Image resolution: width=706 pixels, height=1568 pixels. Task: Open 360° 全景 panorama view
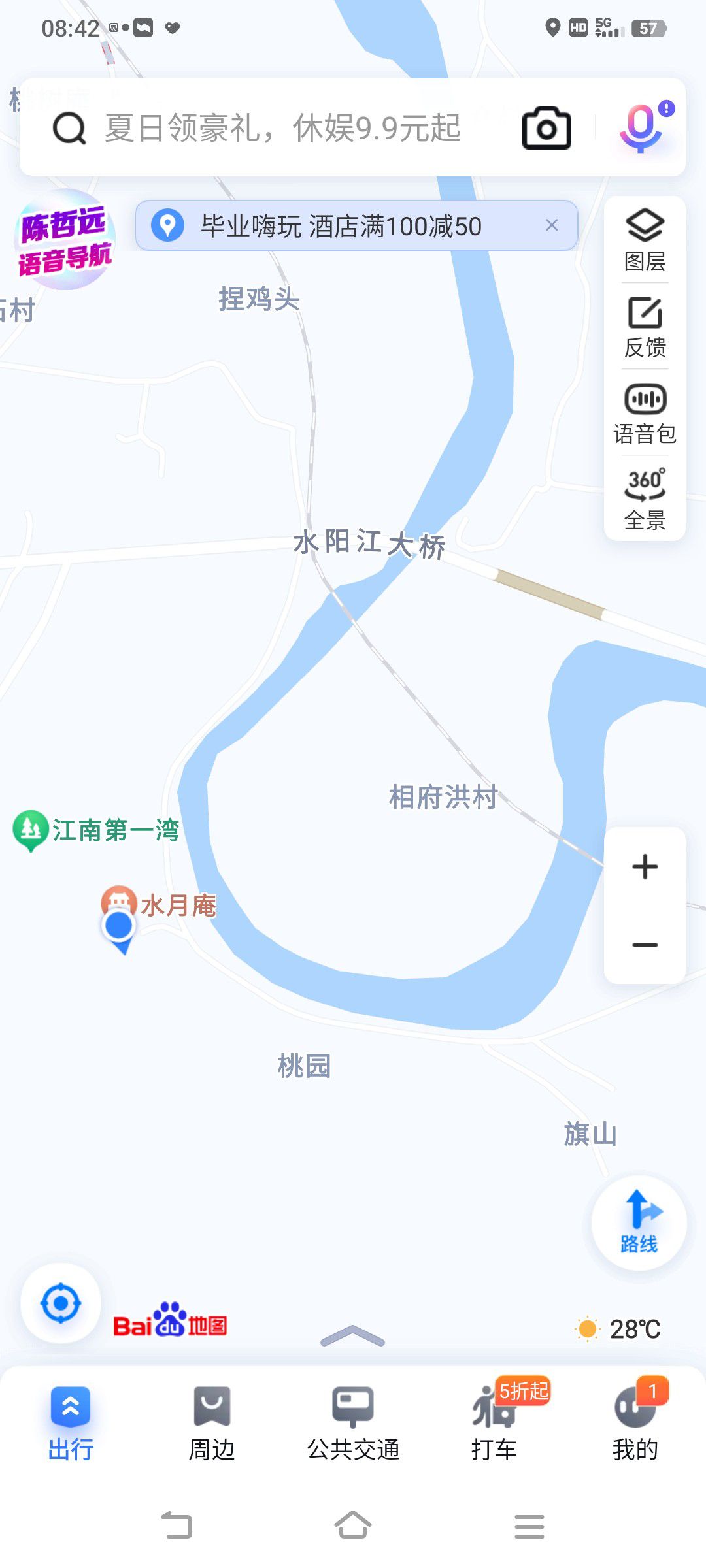[645, 498]
